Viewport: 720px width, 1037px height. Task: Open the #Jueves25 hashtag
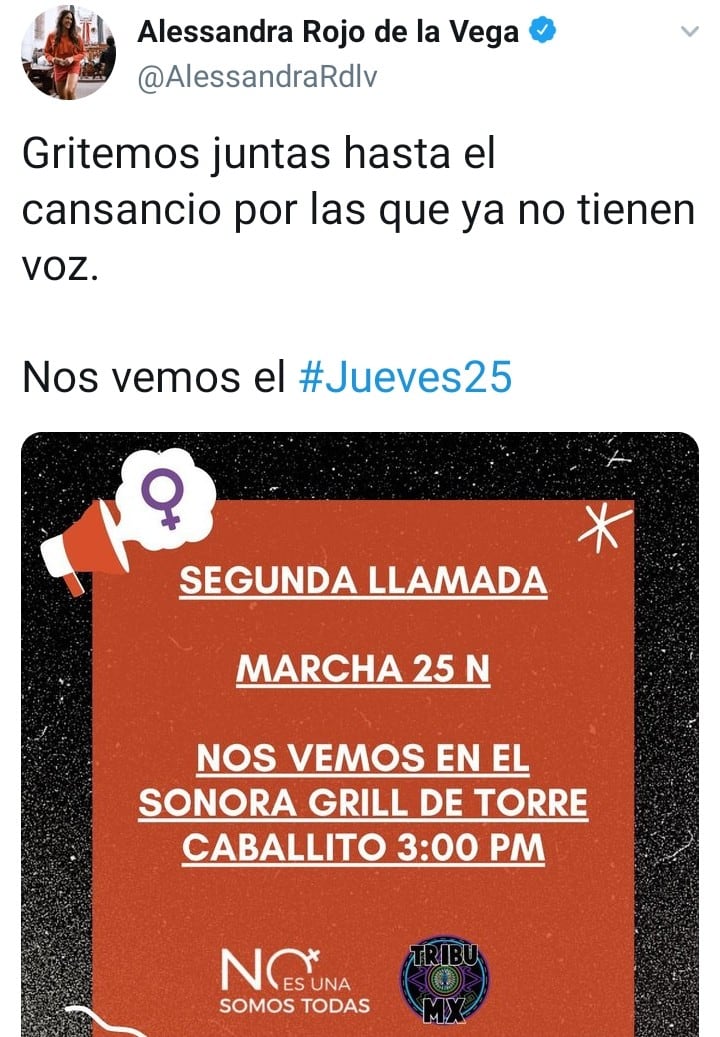tap(405, 377)
